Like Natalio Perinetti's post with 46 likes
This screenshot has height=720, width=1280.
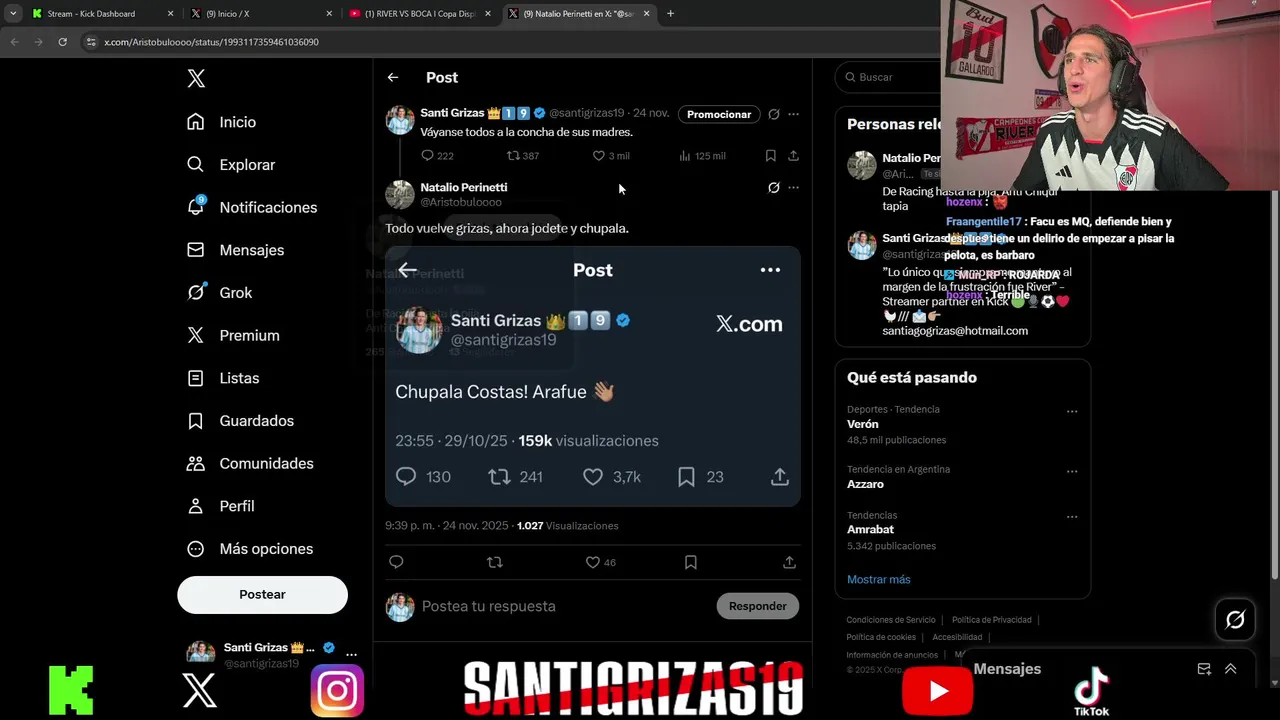click(593, 562)
